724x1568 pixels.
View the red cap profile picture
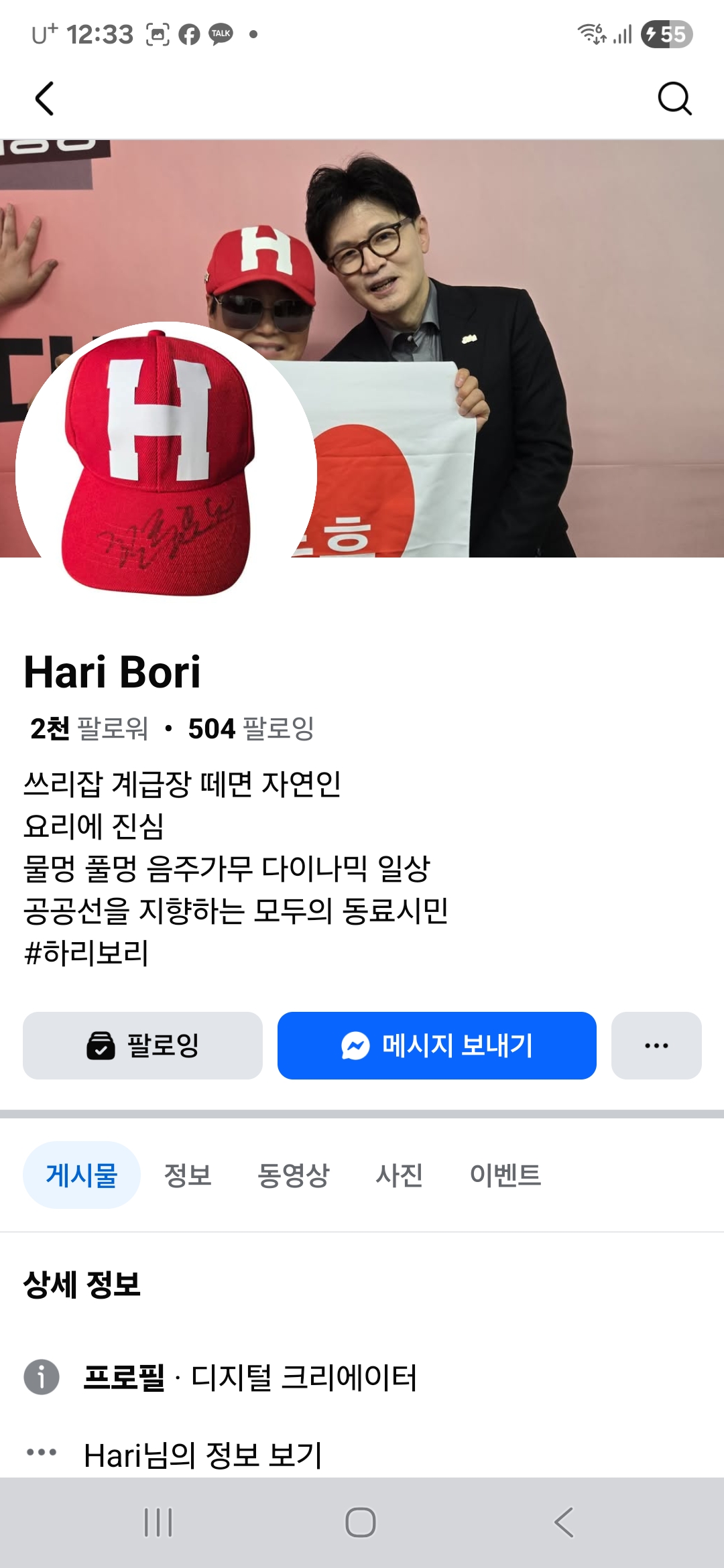click(x=166, y=469)
